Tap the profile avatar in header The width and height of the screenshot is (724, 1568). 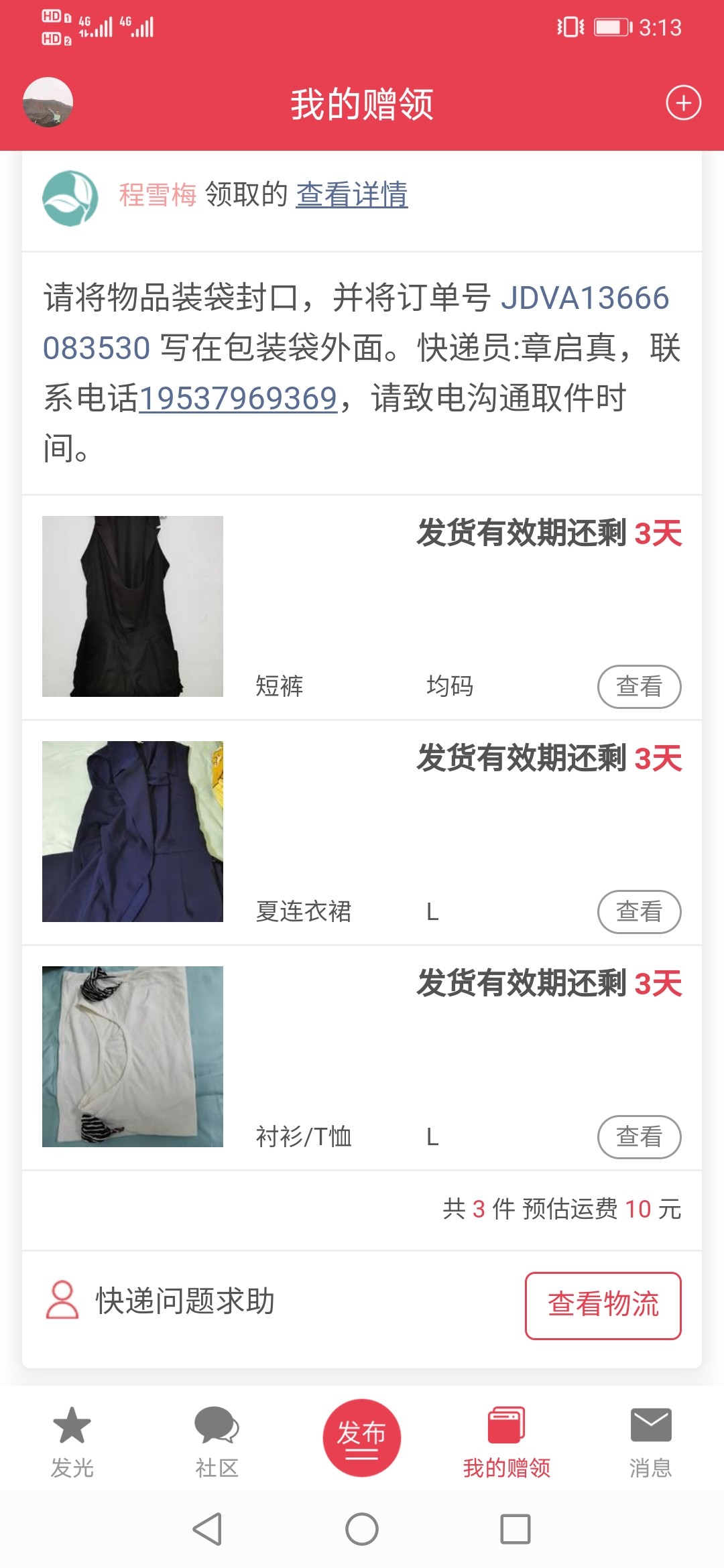pyautogui.click(x=48, y=103)
